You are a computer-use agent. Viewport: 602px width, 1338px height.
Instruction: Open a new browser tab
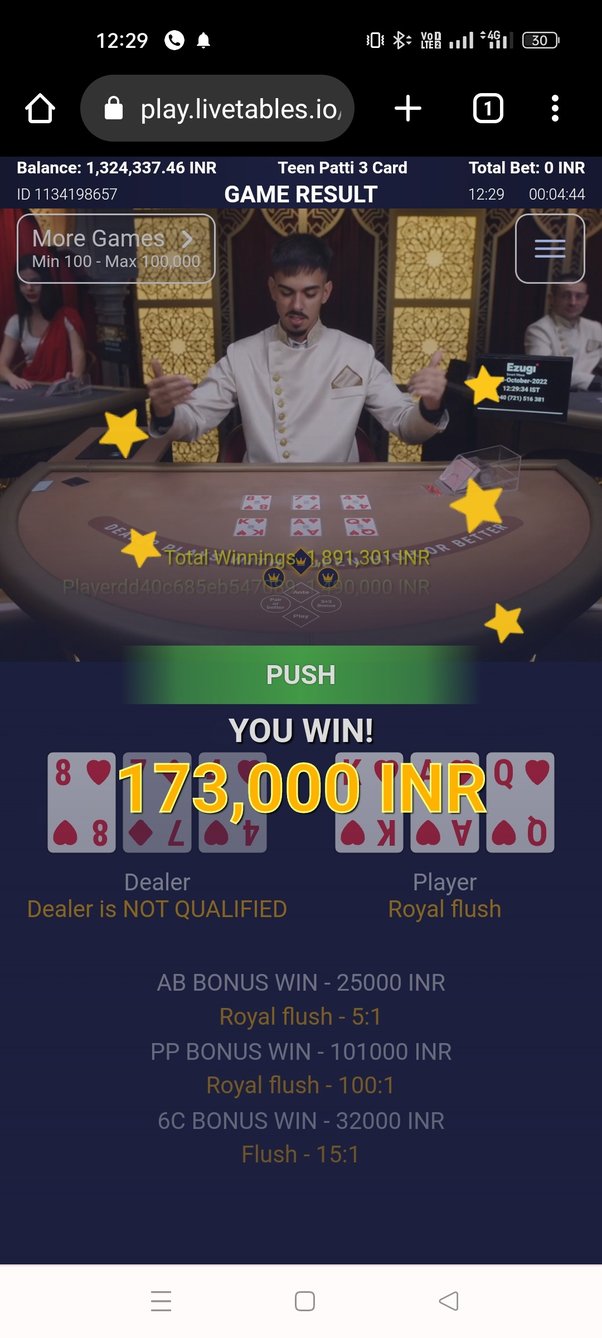click(x=408, y=108)
